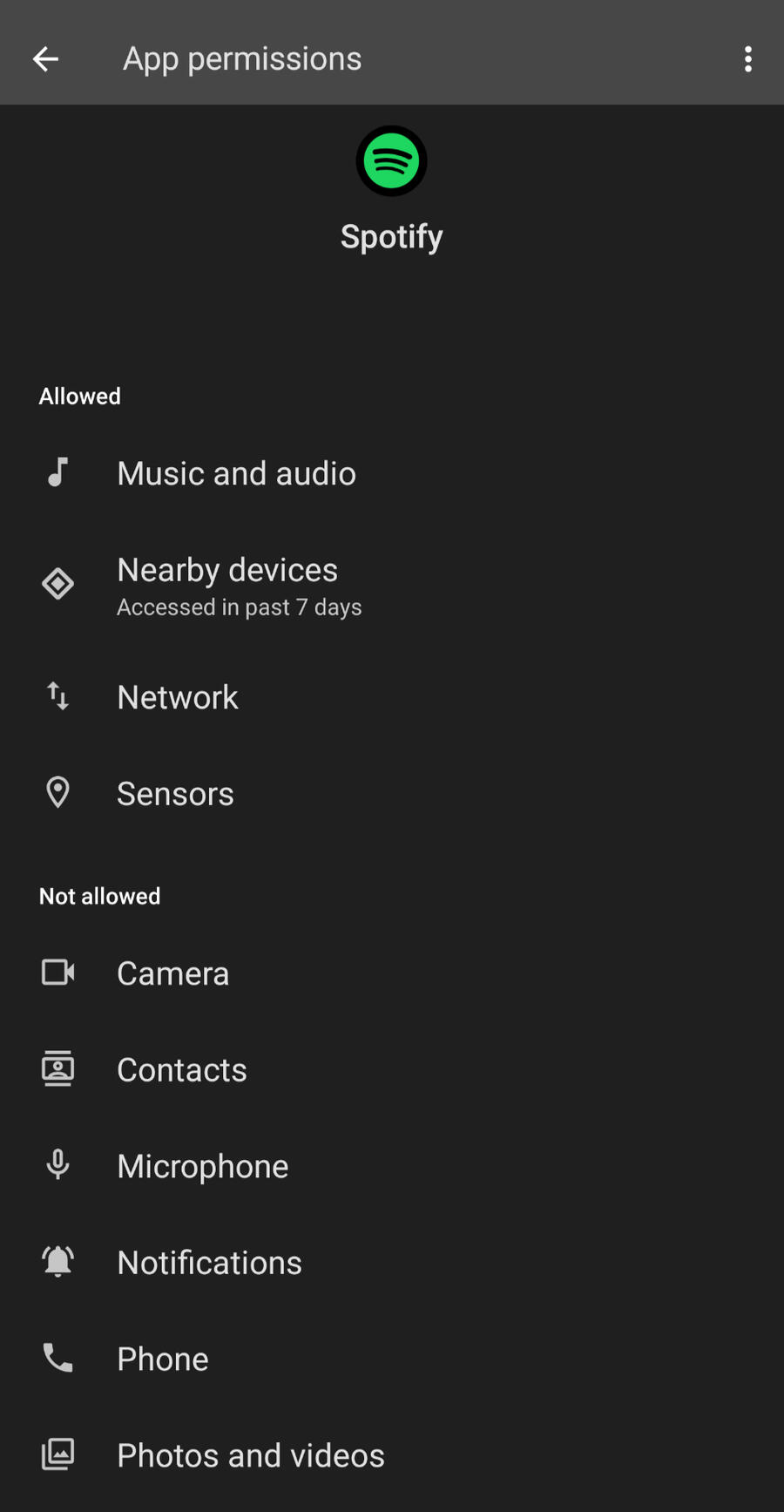Viewport: 784px width, 1512px height.
Task: Tap the Contacts permission row
Action: (182, 1070)
